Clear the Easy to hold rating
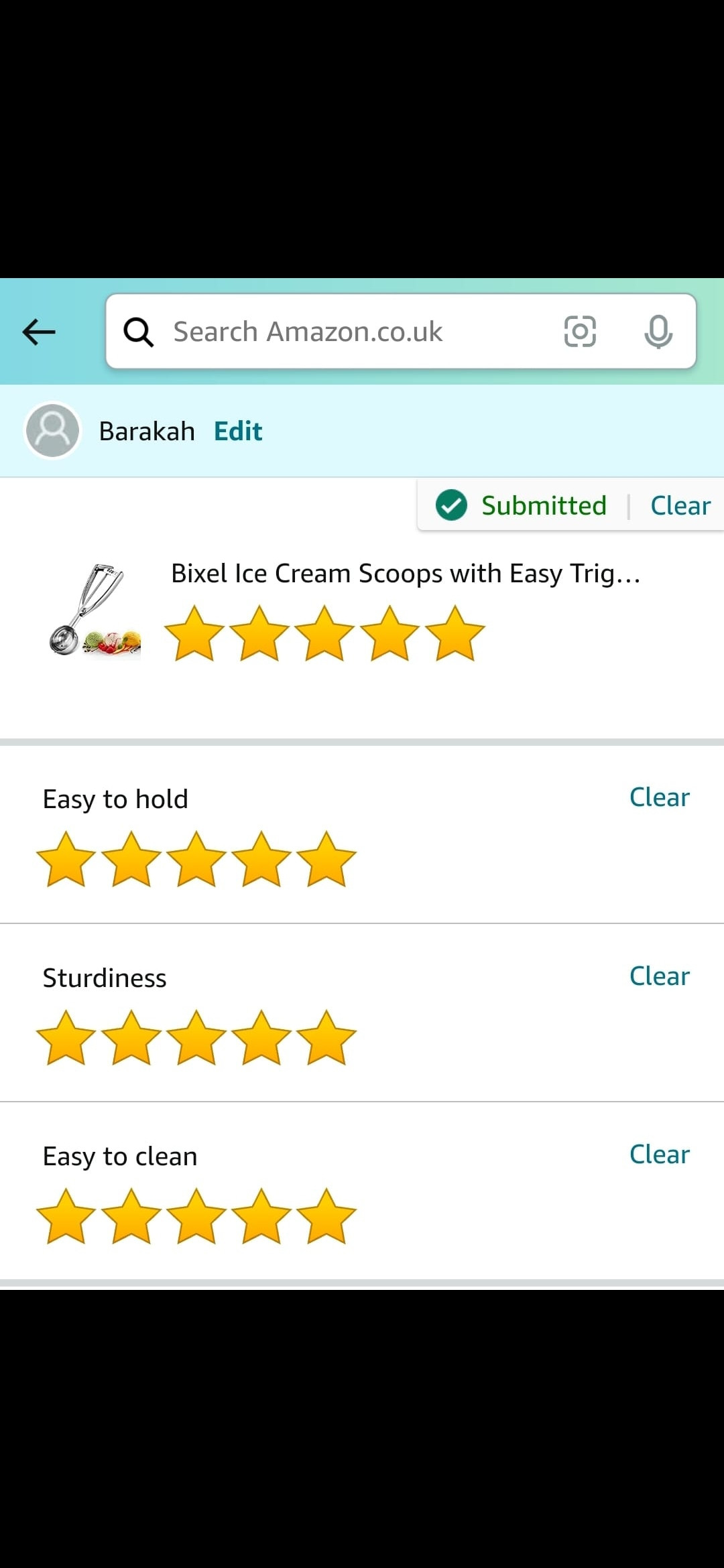This screenshot has height=1568, width=724. (659, 797)
